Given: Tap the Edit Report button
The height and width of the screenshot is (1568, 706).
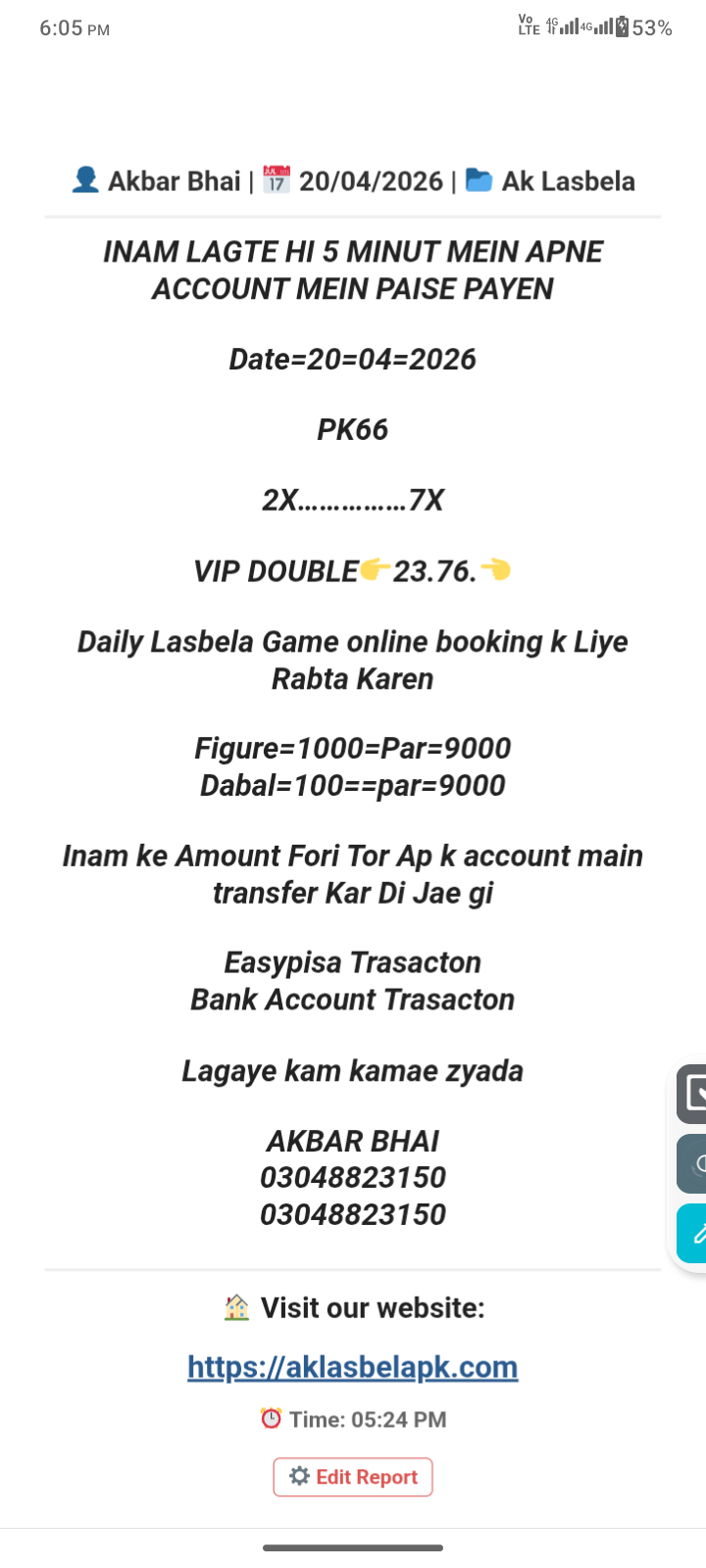Looking at the screenshot, I should (x=353, y=1477).
